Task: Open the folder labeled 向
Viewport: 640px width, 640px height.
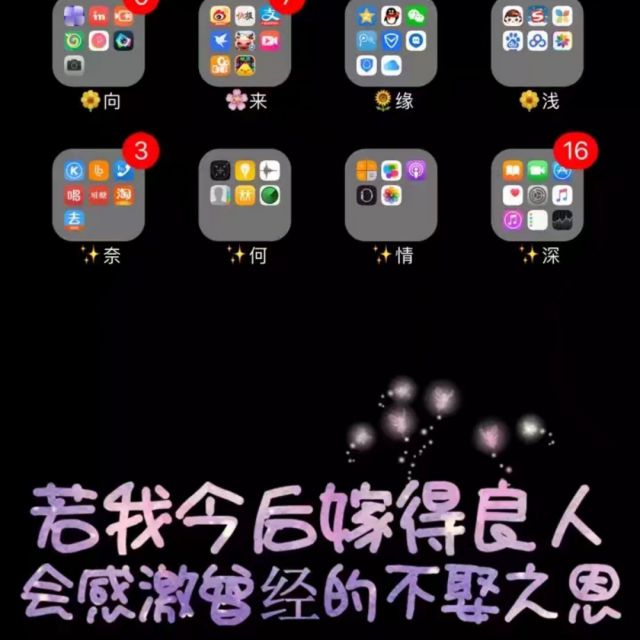Action: tap(98, 42)
